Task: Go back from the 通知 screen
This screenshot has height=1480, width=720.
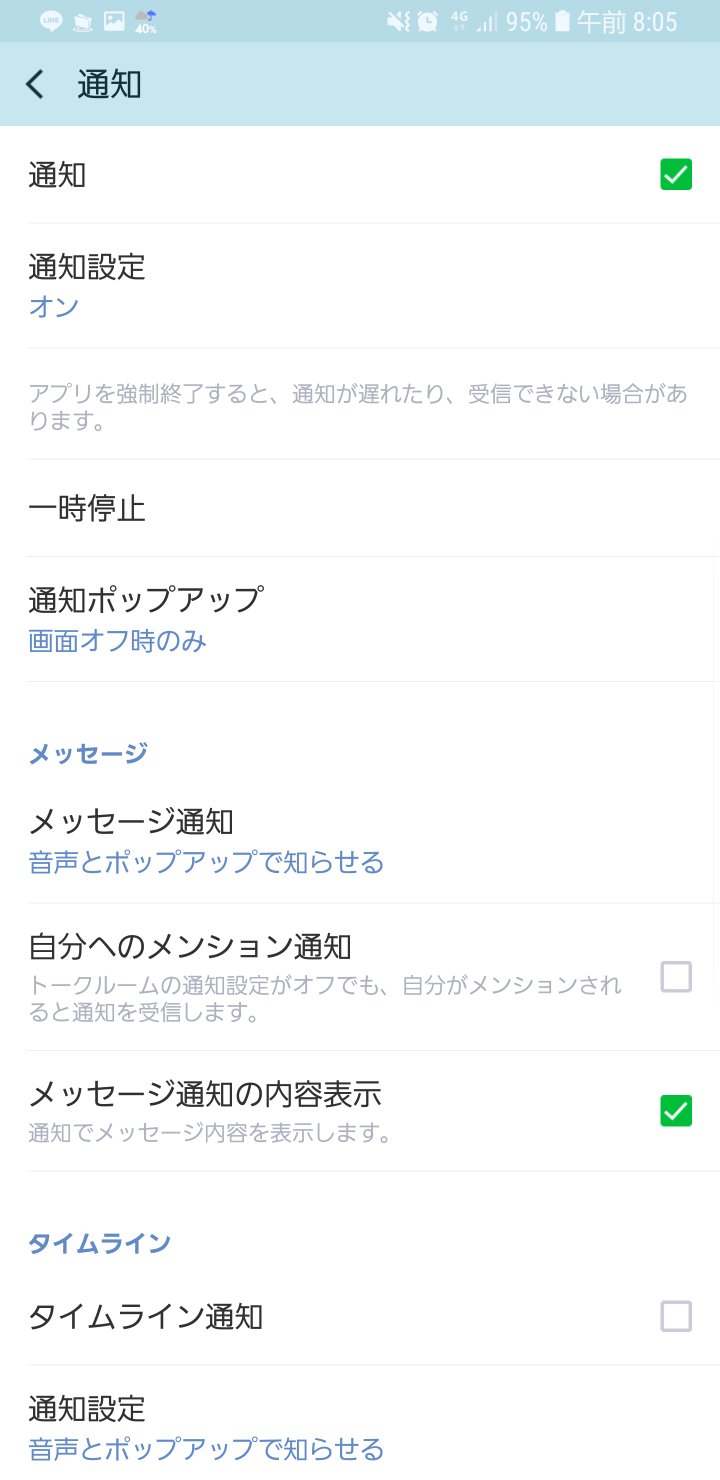Action: (36, 85)
